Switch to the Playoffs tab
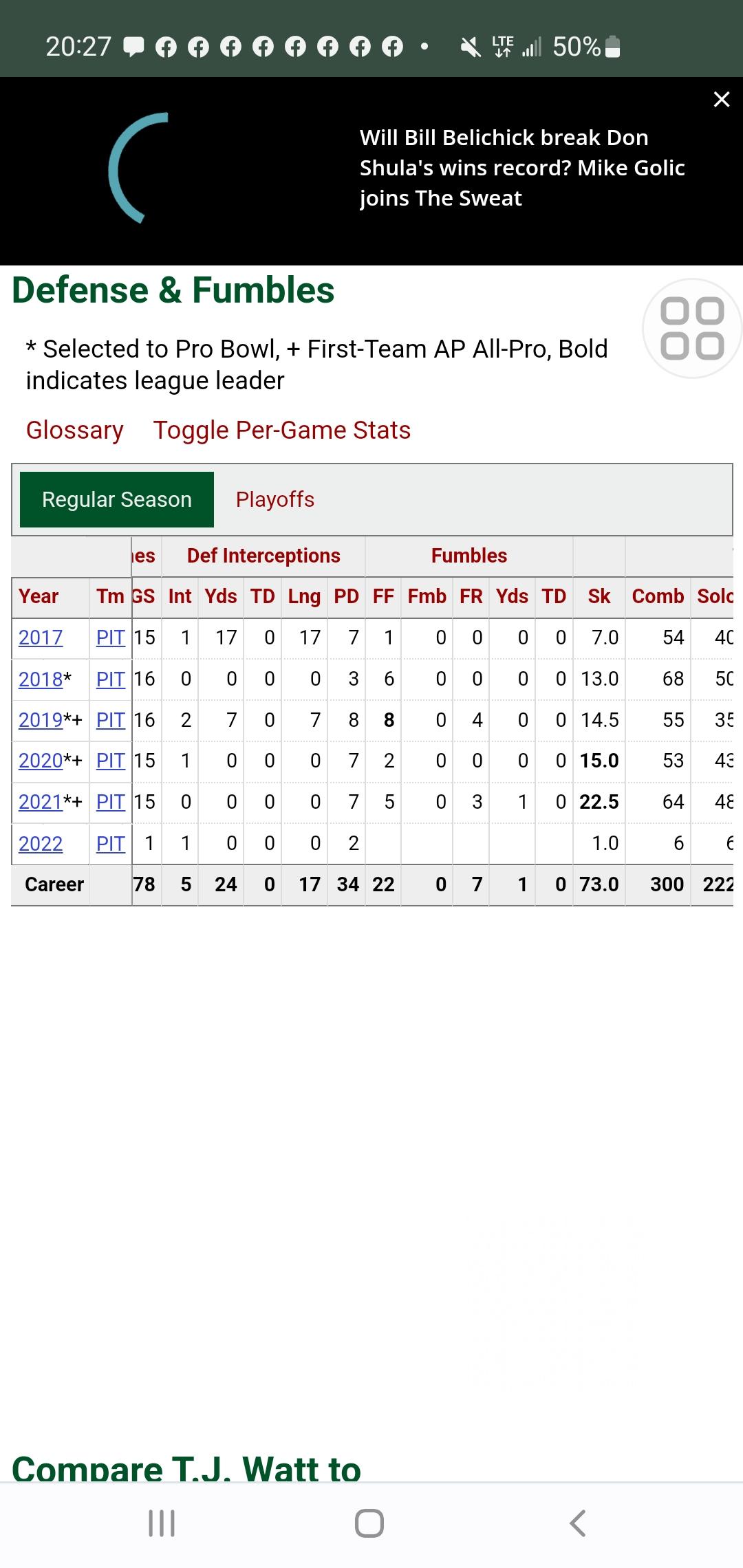Viewport: 743px width, 1568px height. [x=275, y=499]
